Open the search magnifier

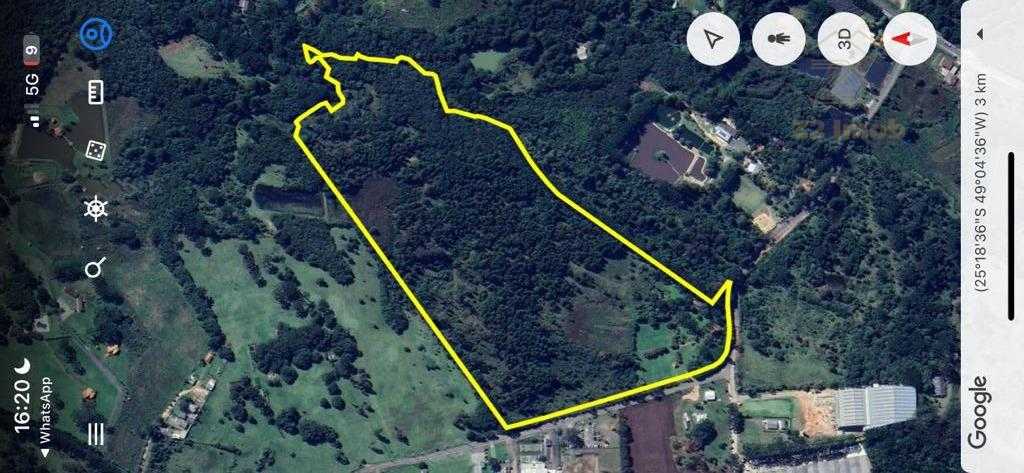(x=96, y=267)
